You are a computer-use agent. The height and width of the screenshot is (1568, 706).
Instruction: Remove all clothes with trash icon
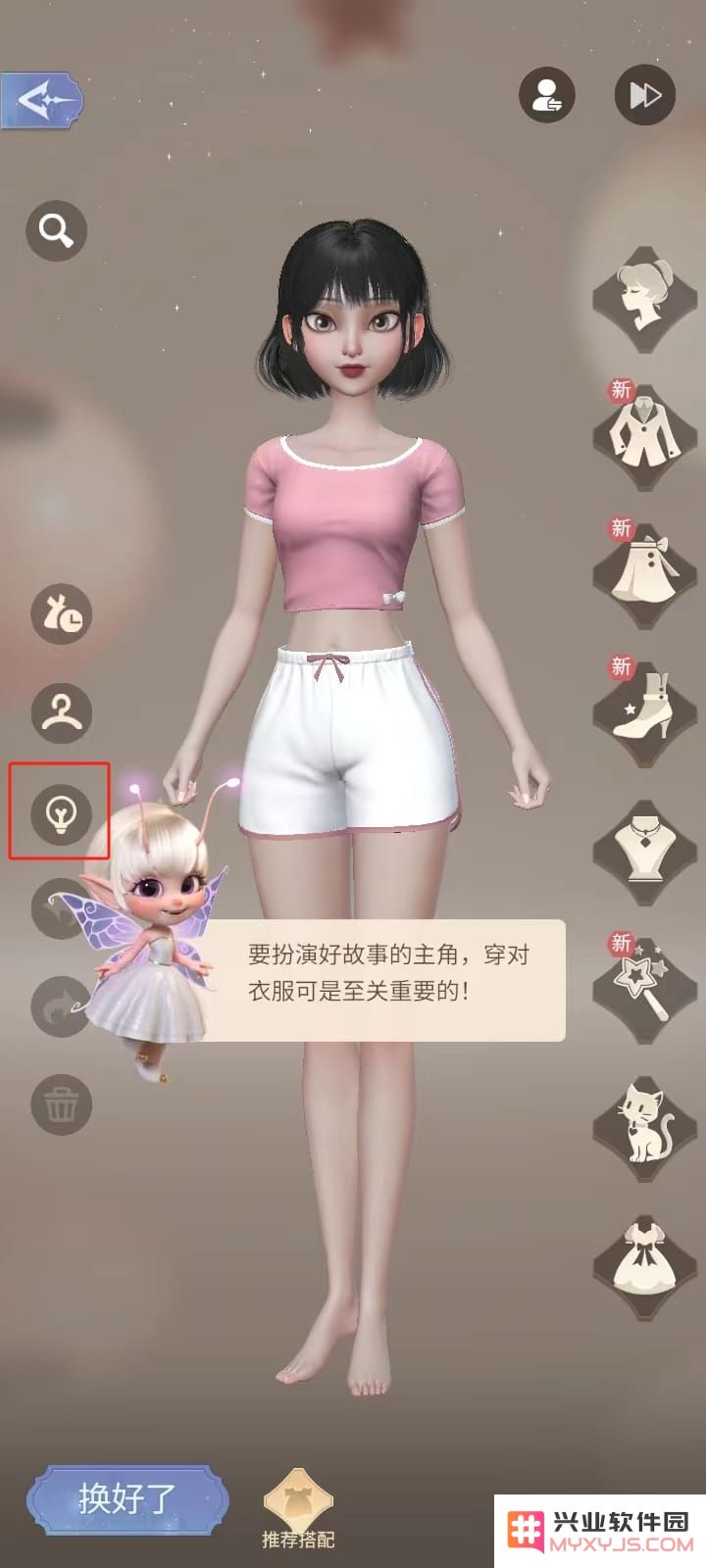[61, 1105]
